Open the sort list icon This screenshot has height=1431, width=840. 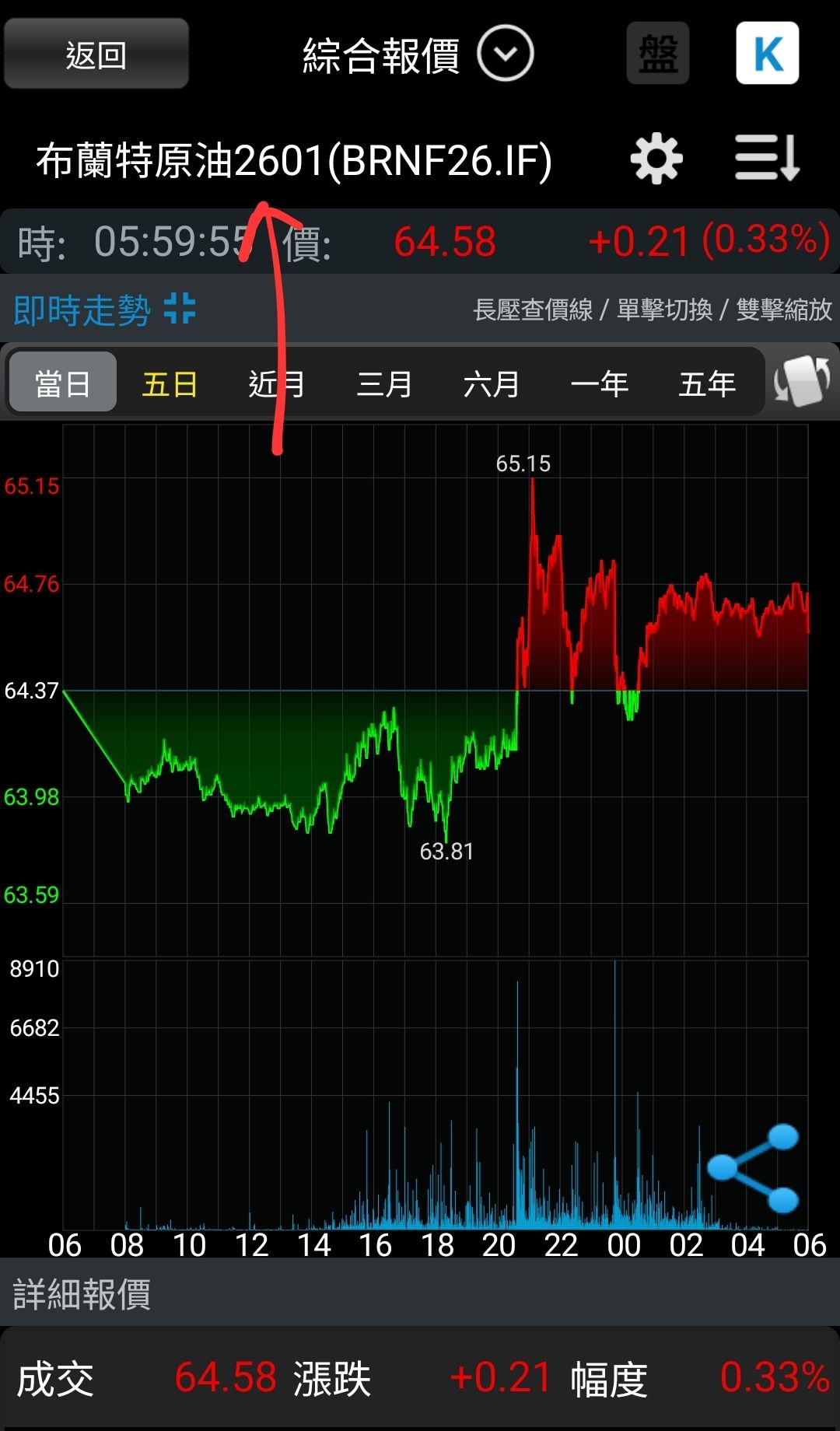pos(767,159)
